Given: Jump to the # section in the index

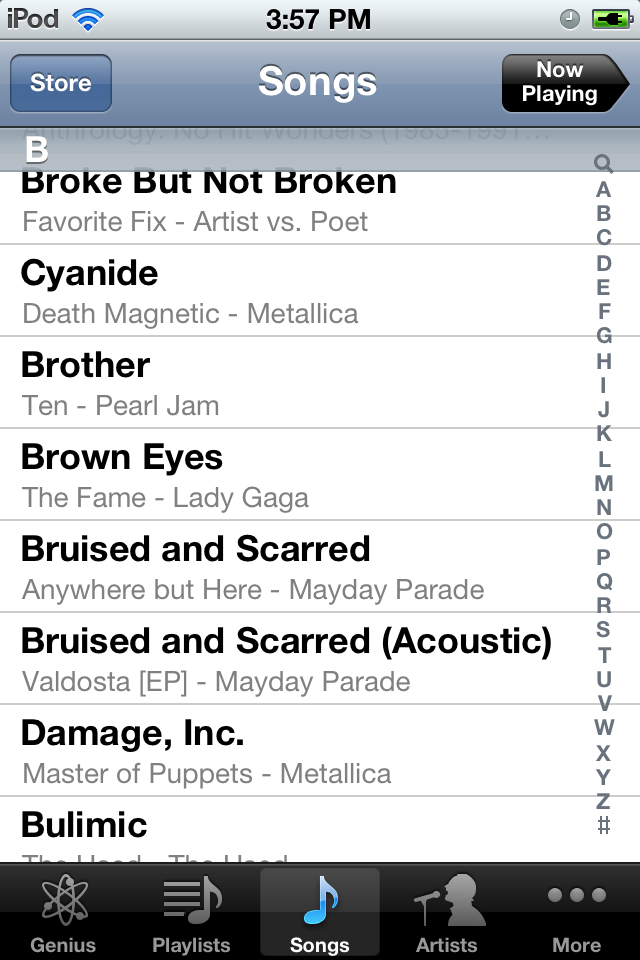Looking at the screenshot, I should click(x=603, y=826).
